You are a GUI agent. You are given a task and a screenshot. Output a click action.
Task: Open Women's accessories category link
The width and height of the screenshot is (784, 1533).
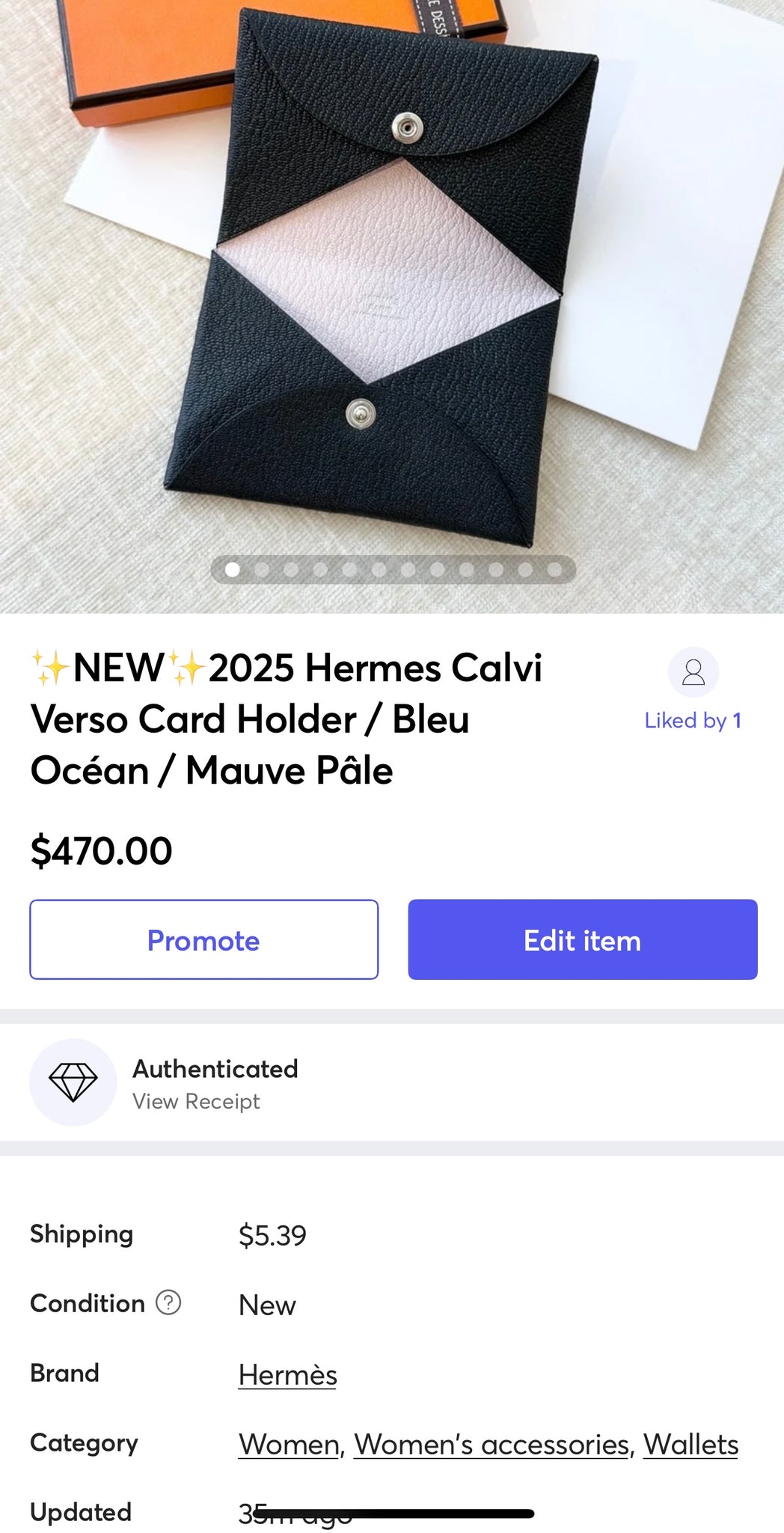pos(491,1445)
